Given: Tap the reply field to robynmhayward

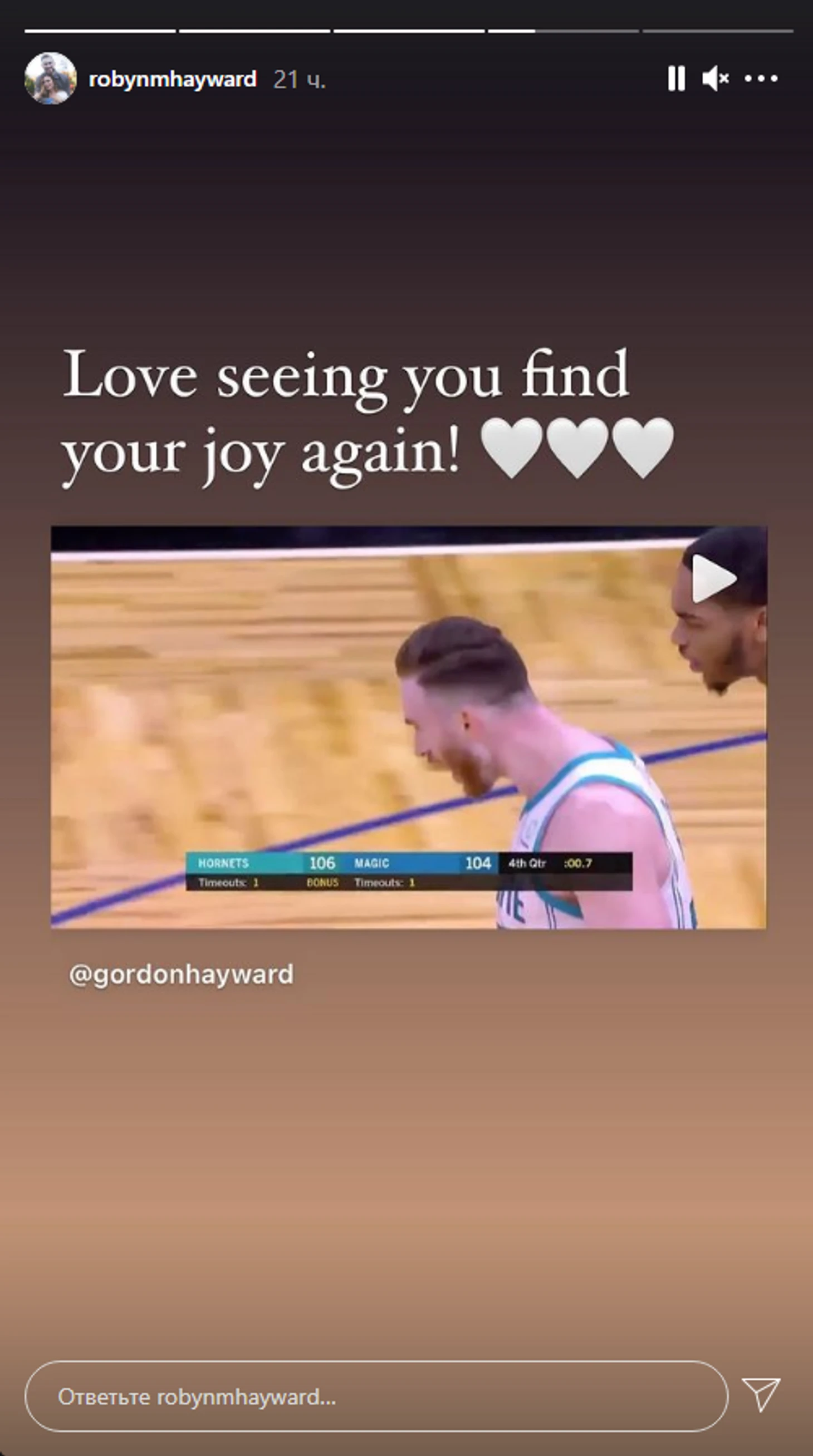Looking at the screenshot, I should point(376,1396).
